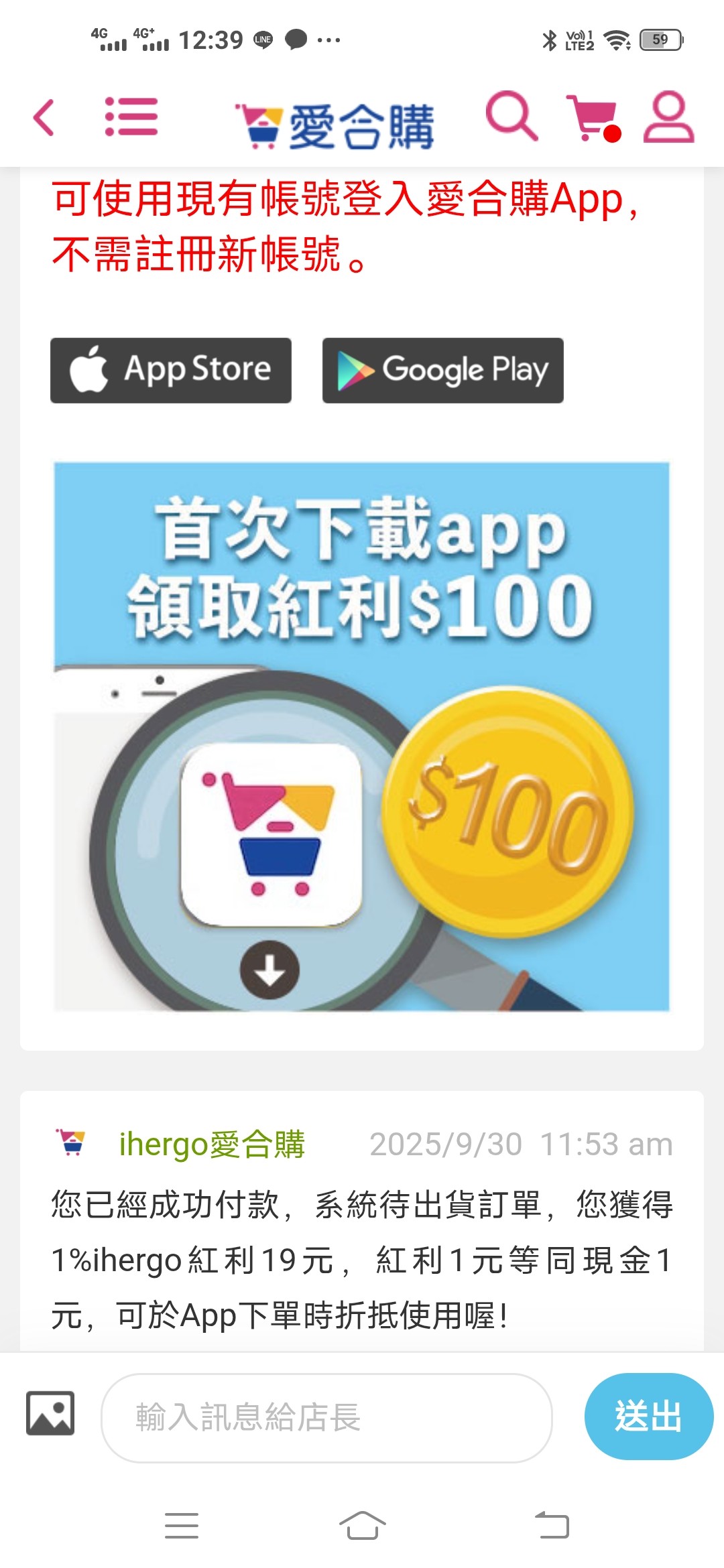Go to the system home screen

362,1526
